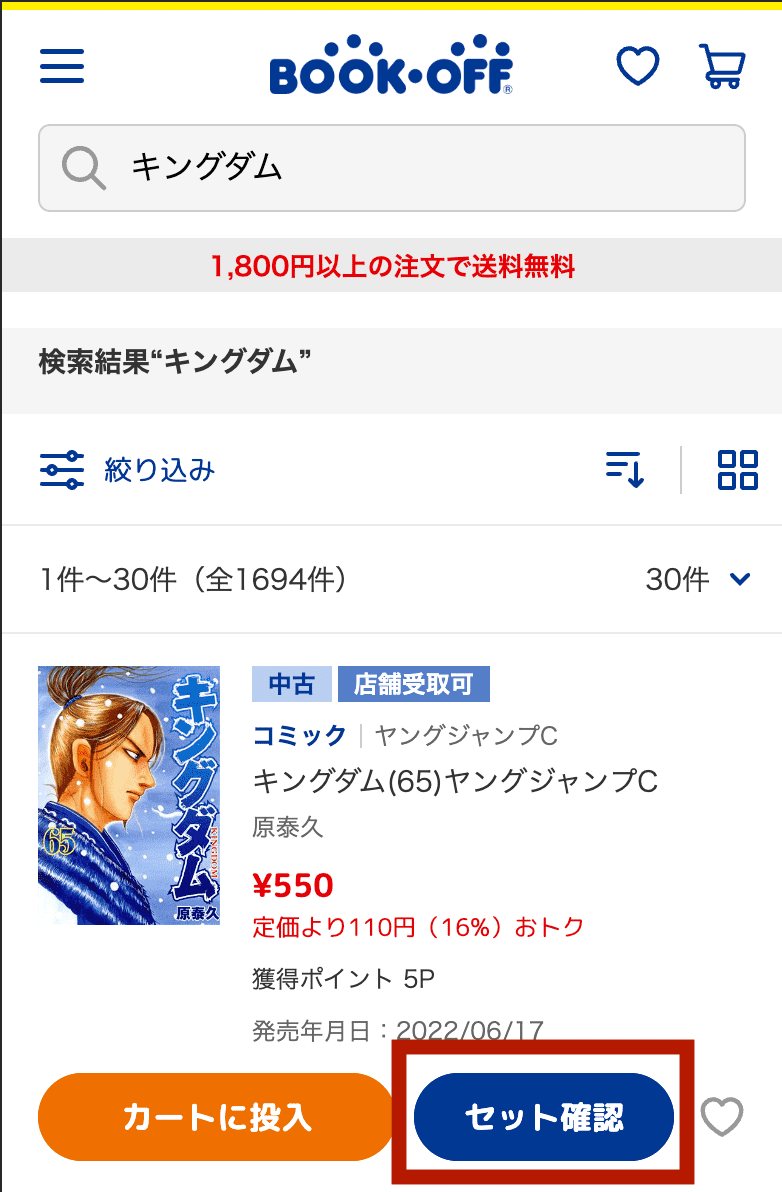Screen dimensions: 782x1192
Task: Open the コミック category link
Action: click(x=299, y=737)
